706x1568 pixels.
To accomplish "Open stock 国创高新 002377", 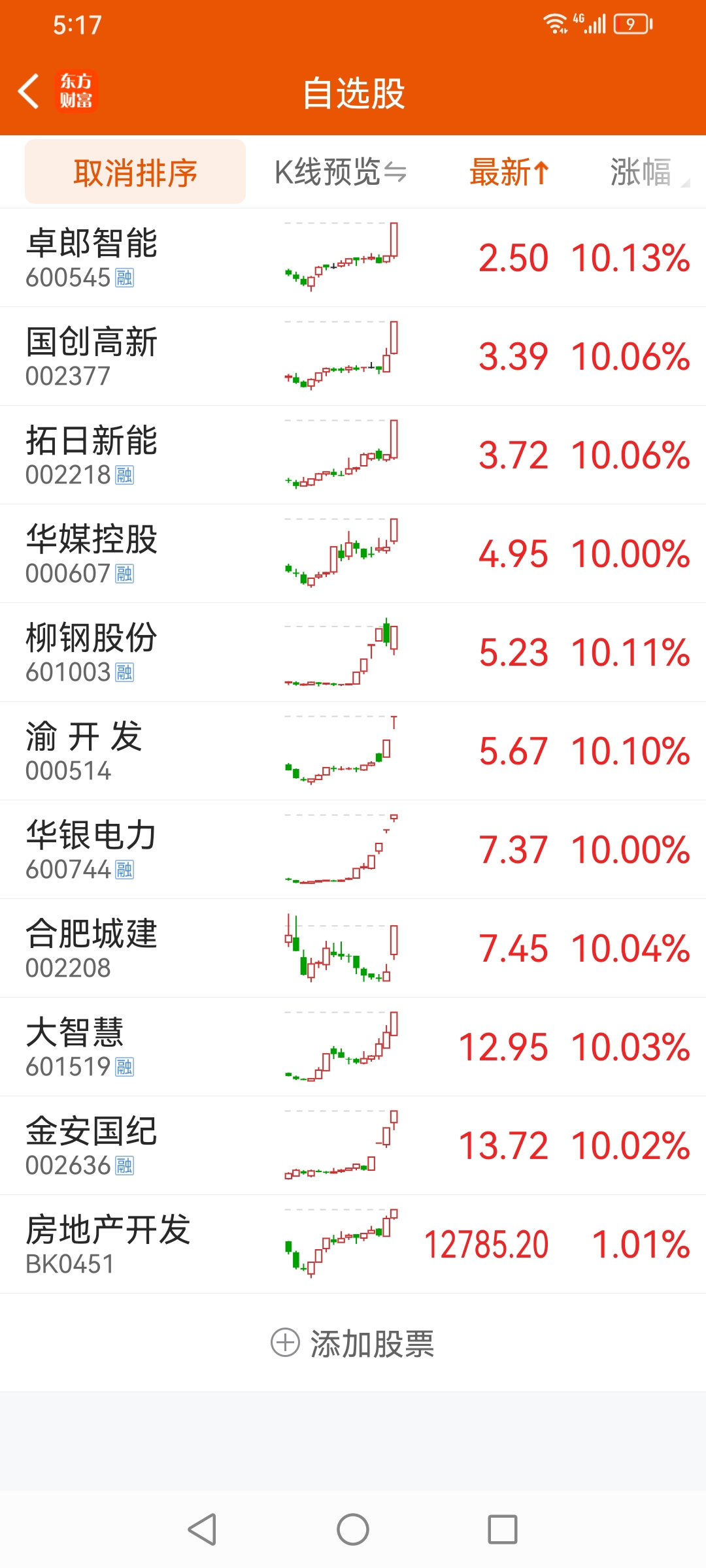I will (353, 357).
